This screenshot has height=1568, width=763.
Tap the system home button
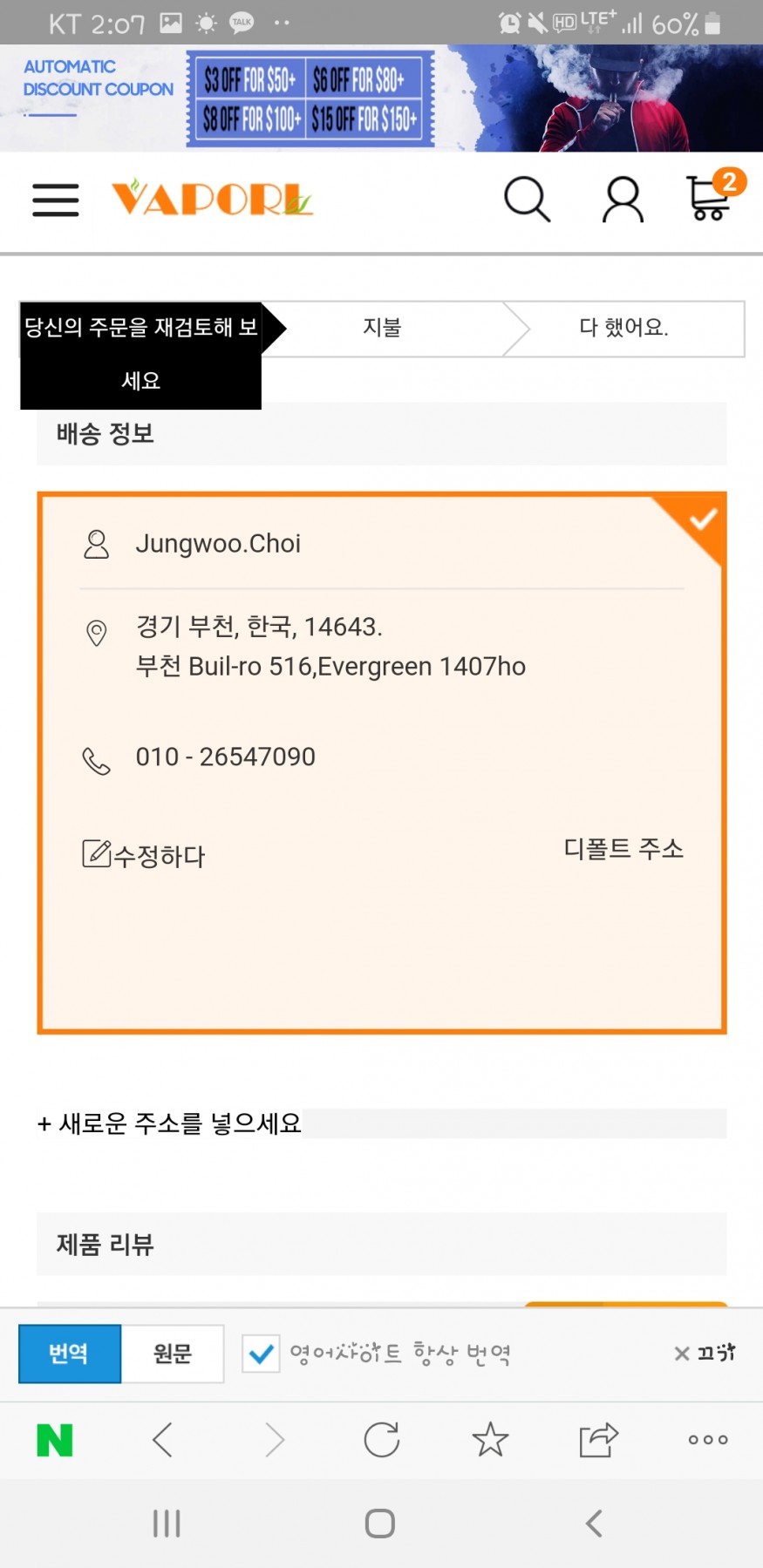[x=380, y=1524]
